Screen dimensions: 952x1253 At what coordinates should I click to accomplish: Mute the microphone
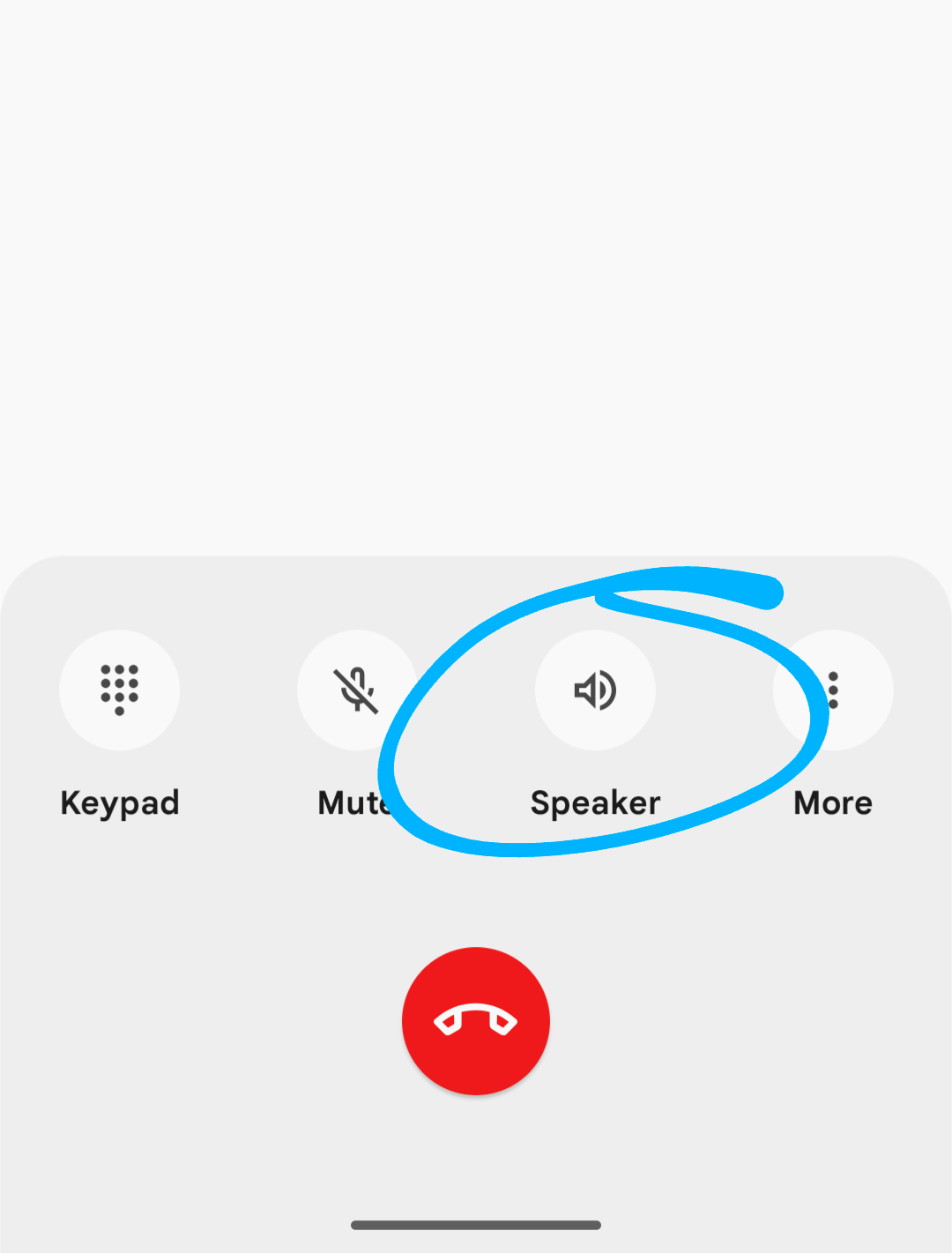click(x=356, y=690)
